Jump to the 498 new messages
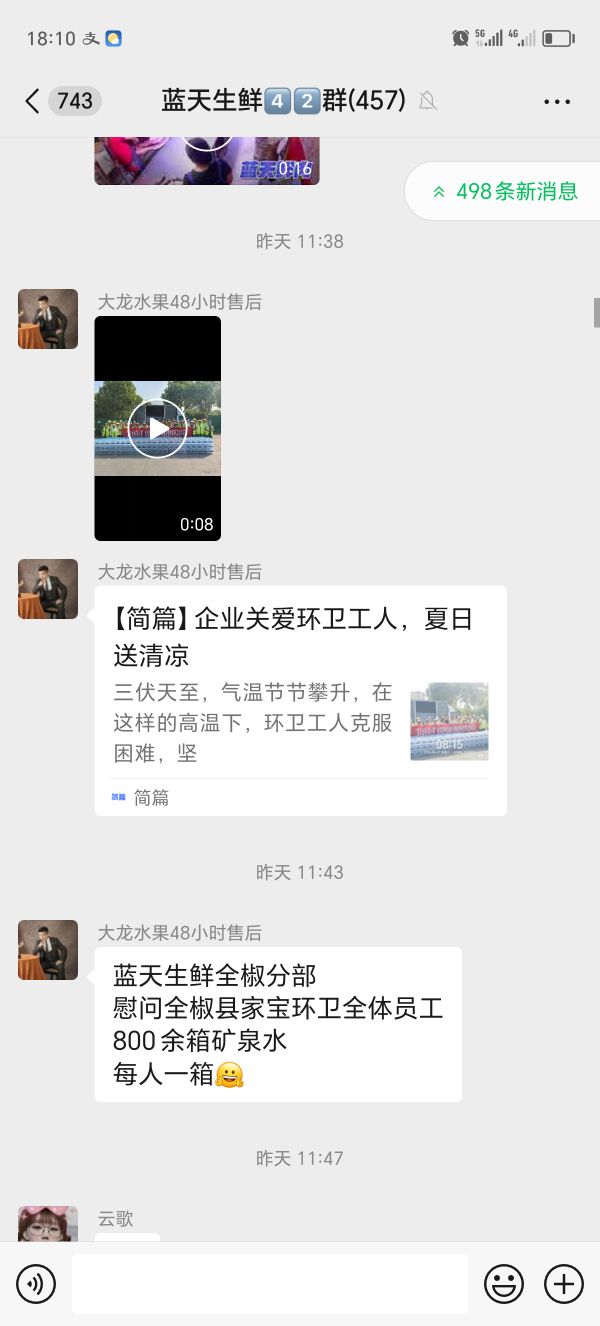Image resolution: width=600 pixels, height=1326 pixels. point(503,191)
